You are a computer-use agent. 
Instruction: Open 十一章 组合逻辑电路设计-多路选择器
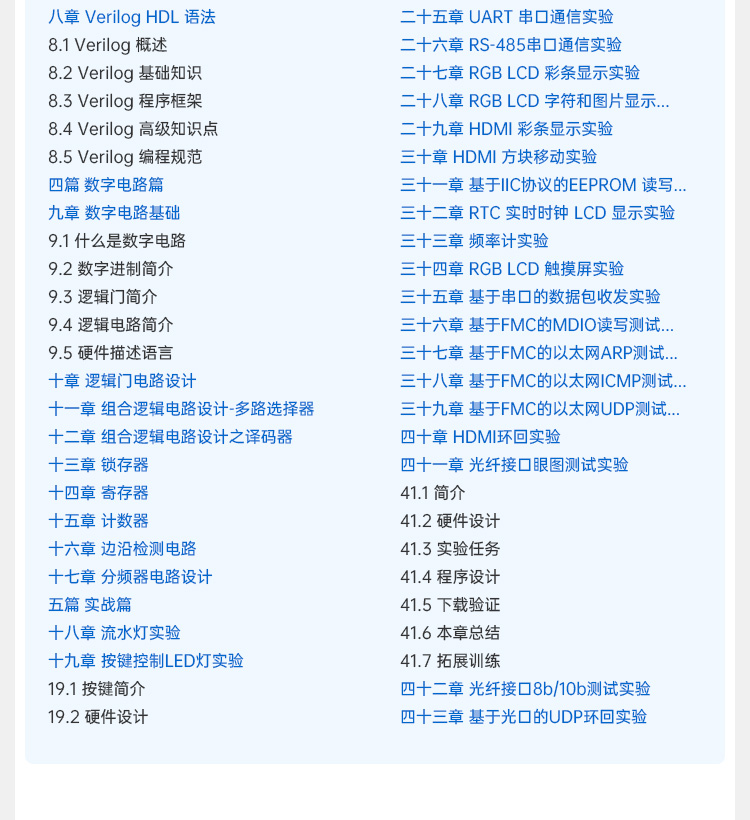(x=181, y=409)
